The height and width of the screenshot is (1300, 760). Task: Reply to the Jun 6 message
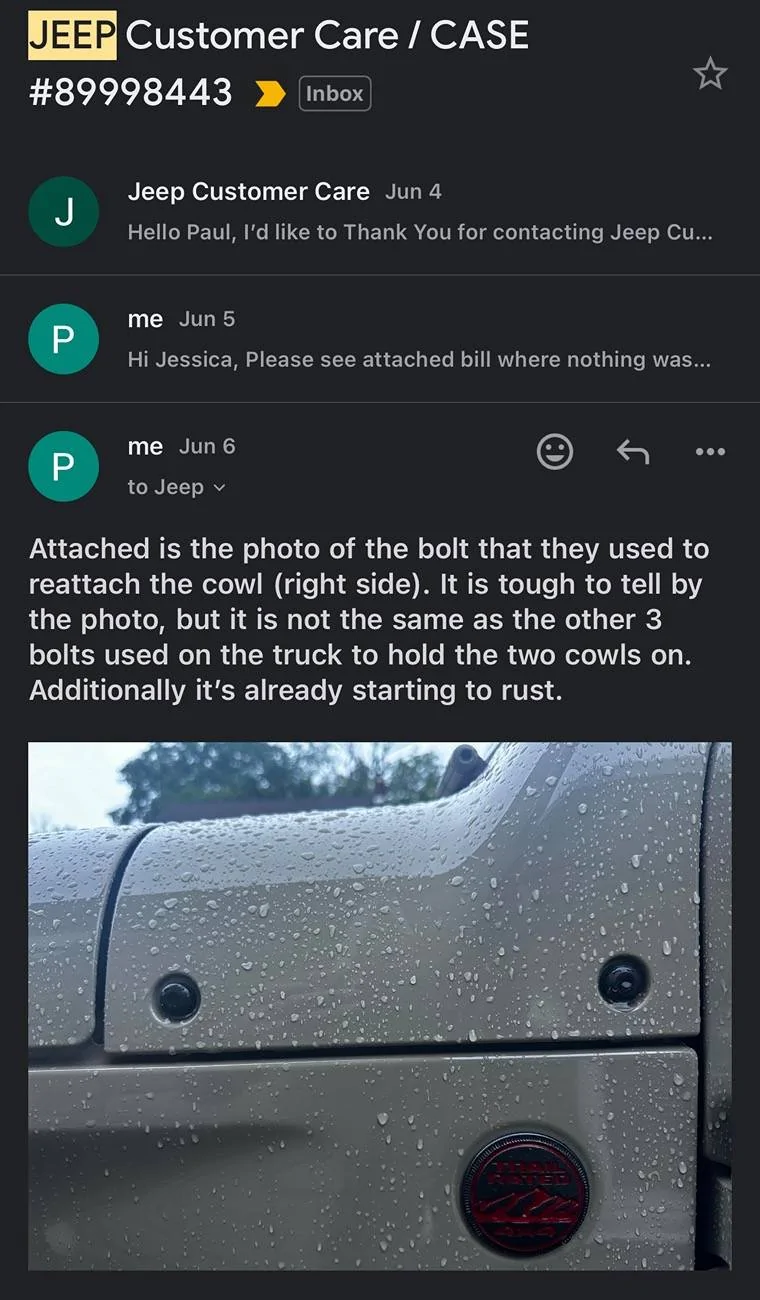(632, 452)
